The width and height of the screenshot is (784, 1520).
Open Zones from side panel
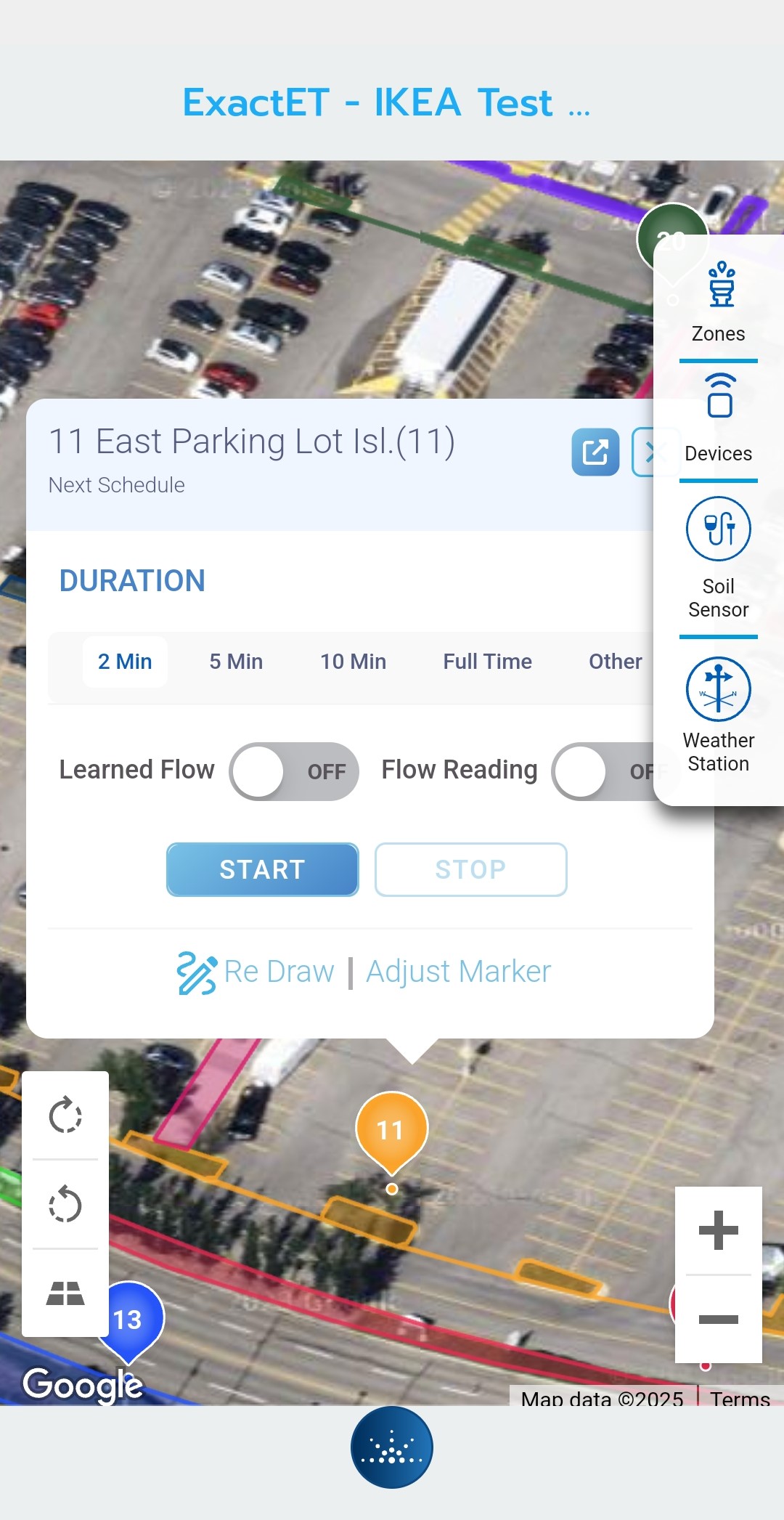click(x=719, y=302)
